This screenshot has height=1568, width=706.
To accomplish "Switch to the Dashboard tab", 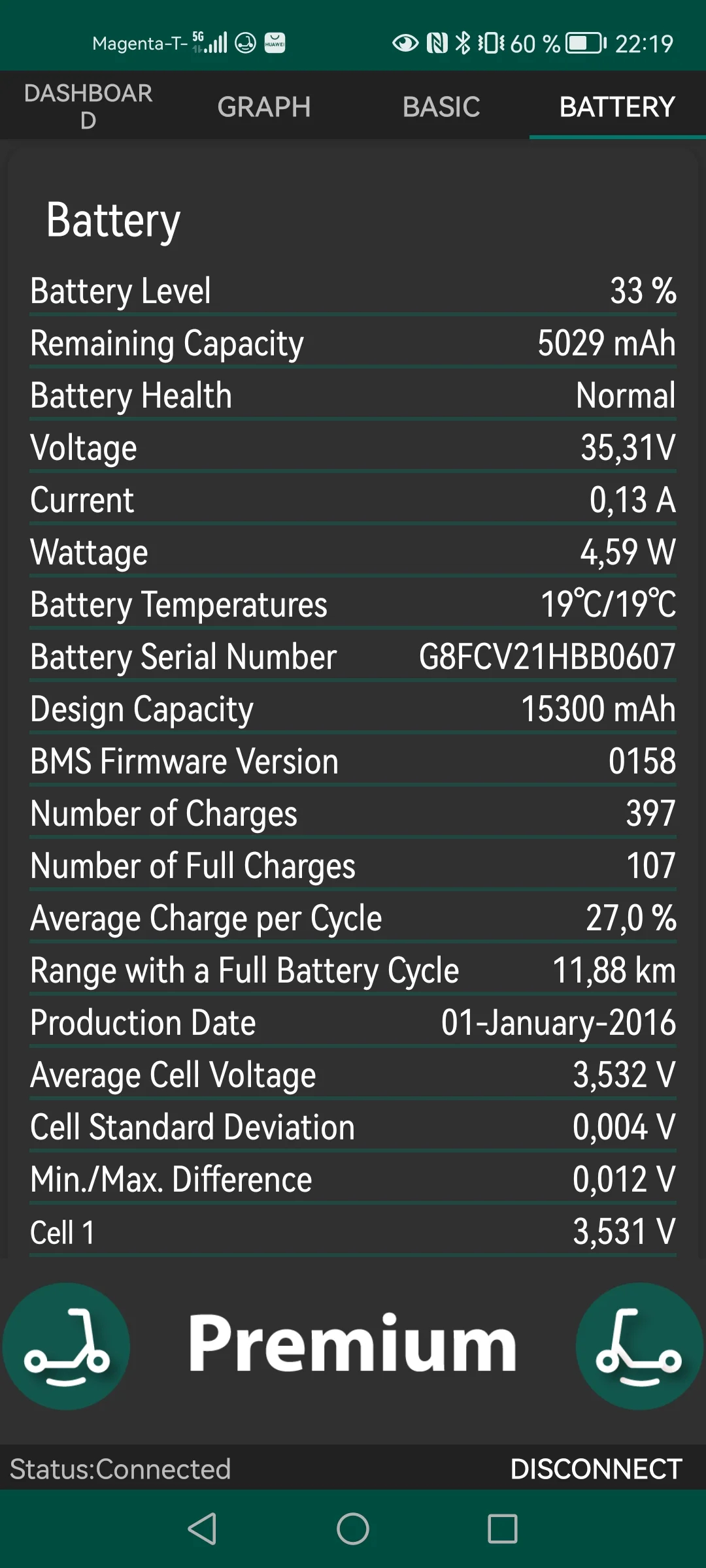I will click(88, 106).
